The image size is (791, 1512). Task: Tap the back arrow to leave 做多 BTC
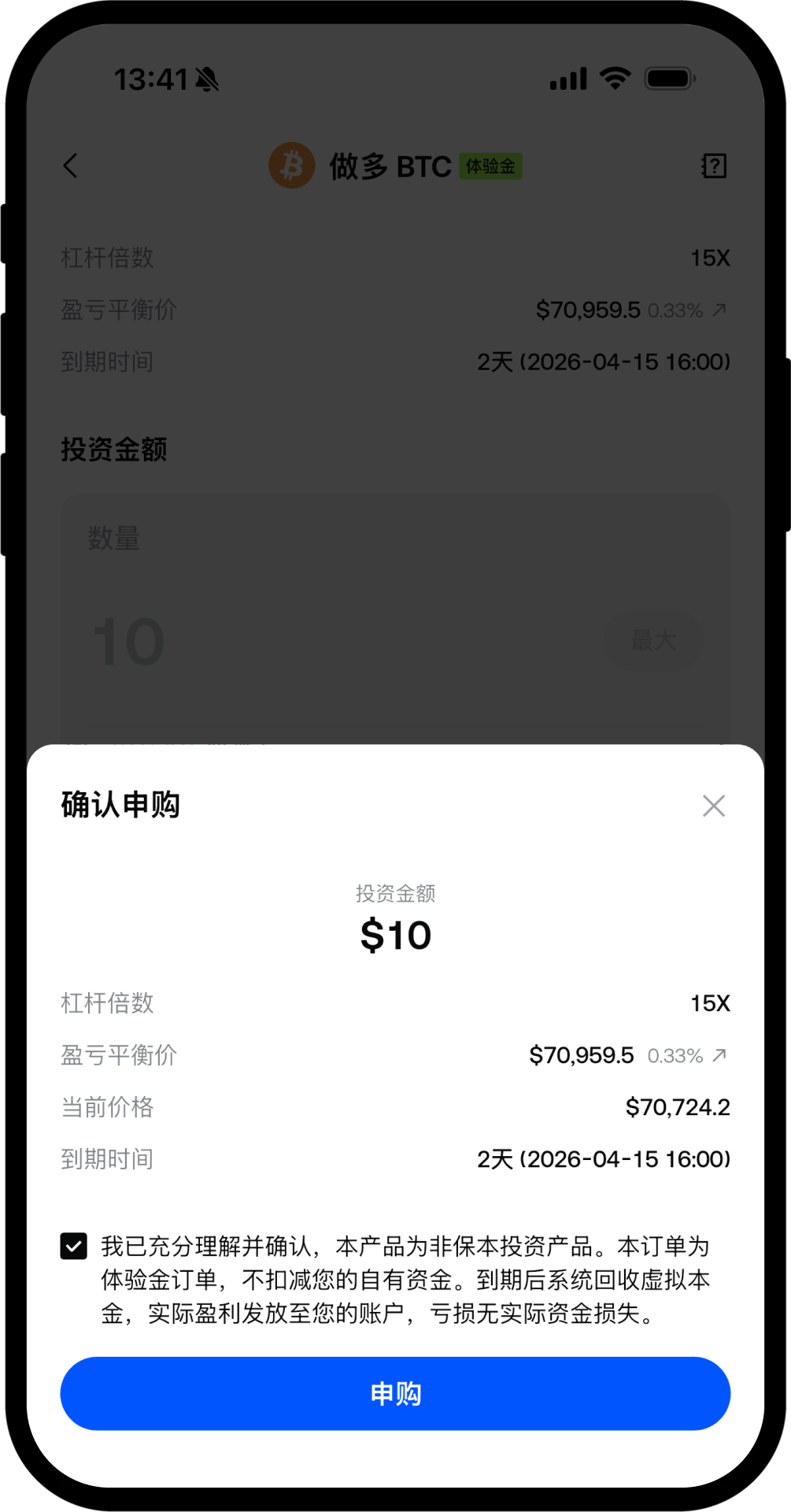[x=70, y=165]
